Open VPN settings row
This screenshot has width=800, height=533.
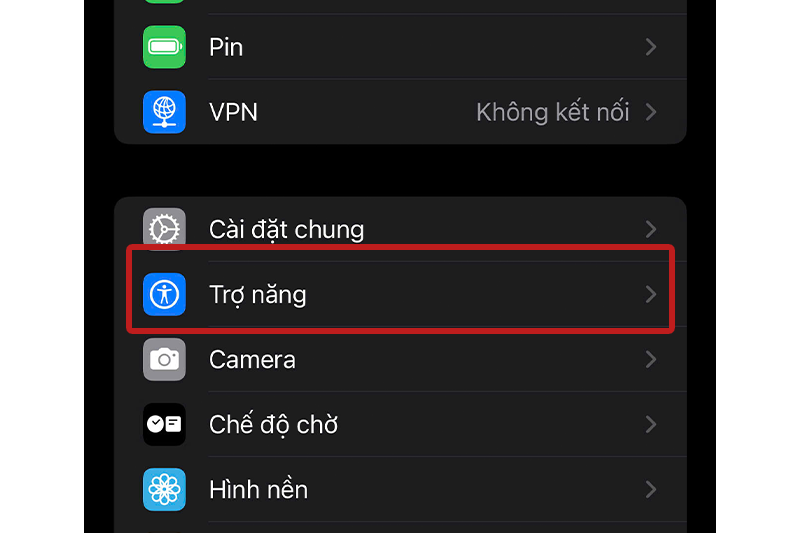(x=400, y=112)
